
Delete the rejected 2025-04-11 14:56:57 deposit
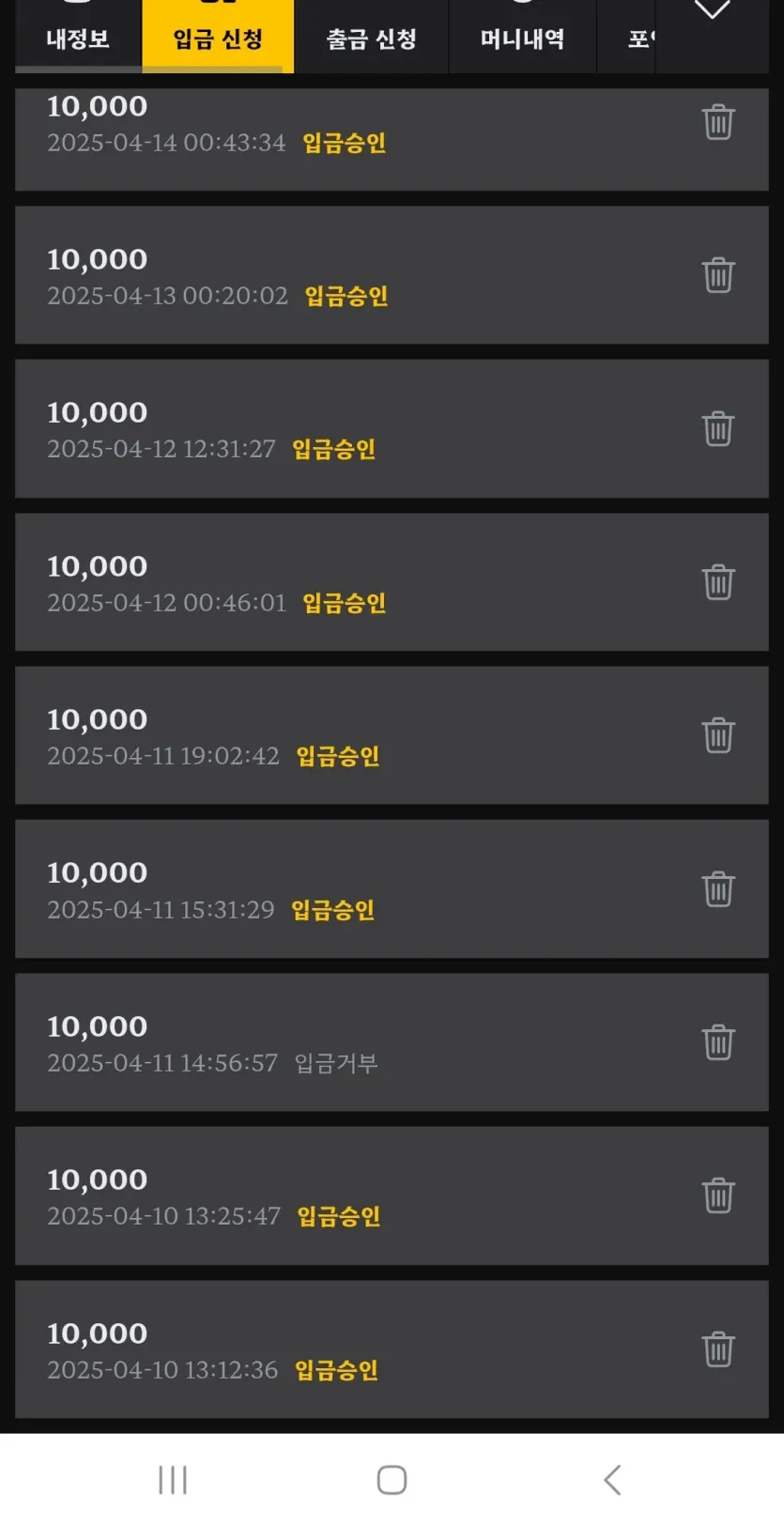tap(718, 1042)
